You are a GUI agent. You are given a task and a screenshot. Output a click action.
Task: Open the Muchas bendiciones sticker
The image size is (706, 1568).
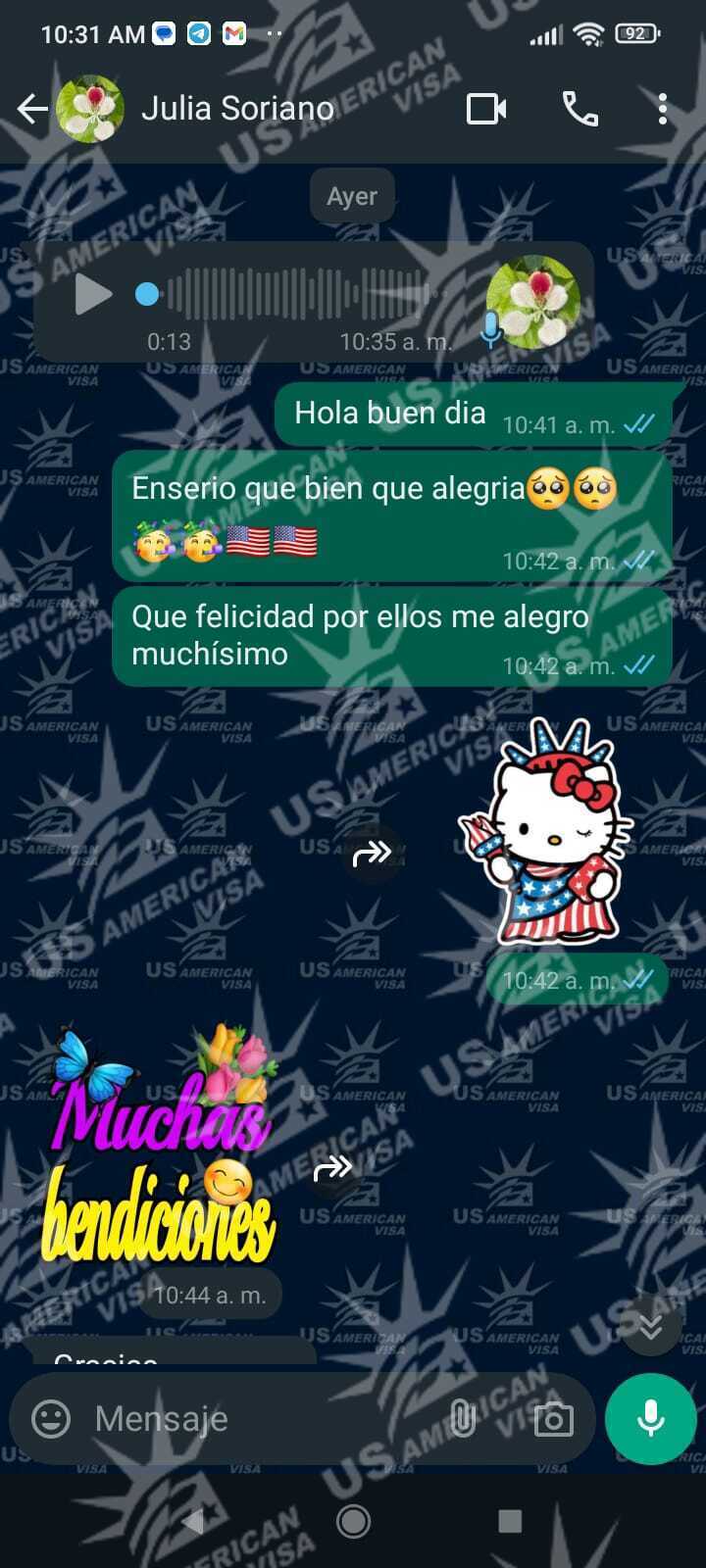[x=160, y=1147]
